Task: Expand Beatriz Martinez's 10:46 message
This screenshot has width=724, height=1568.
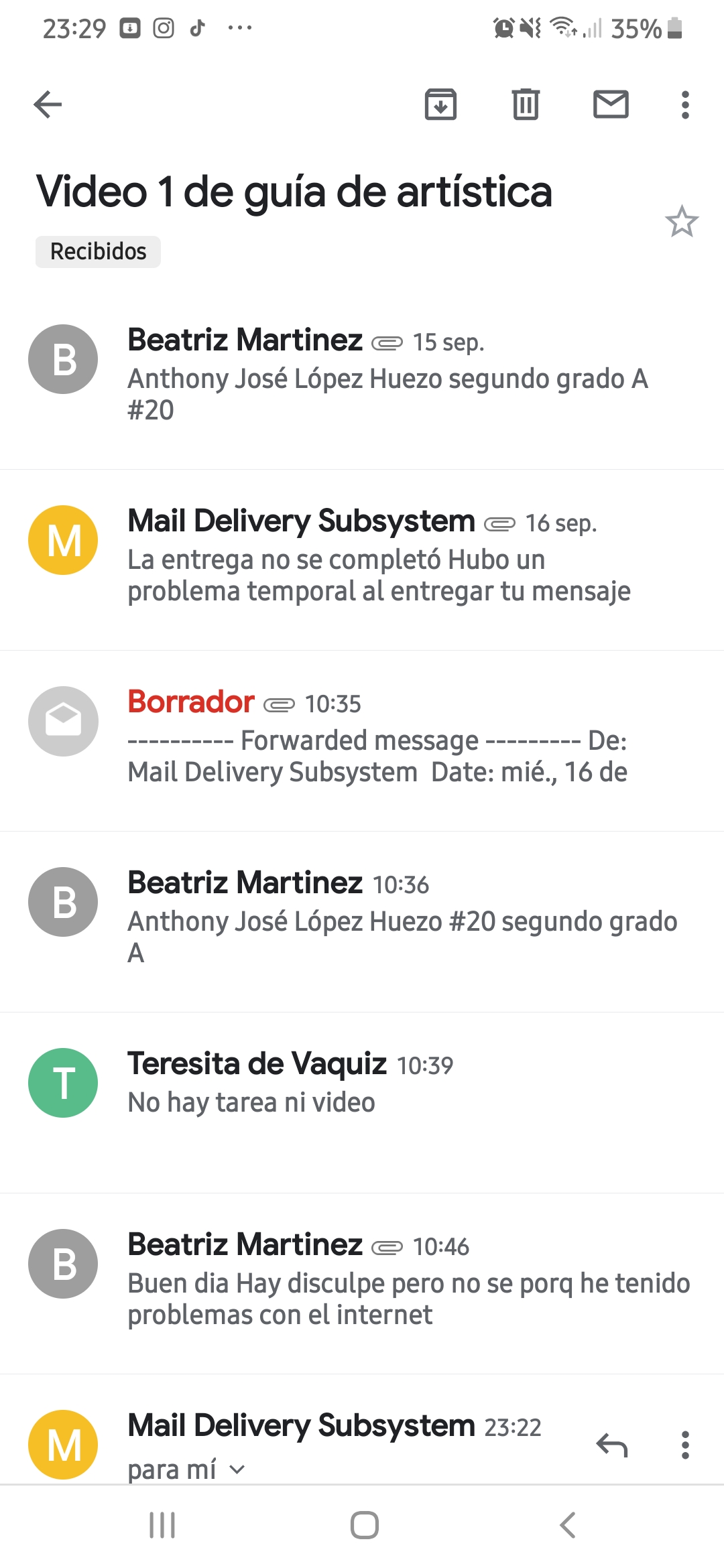Action: point(362,1284)
